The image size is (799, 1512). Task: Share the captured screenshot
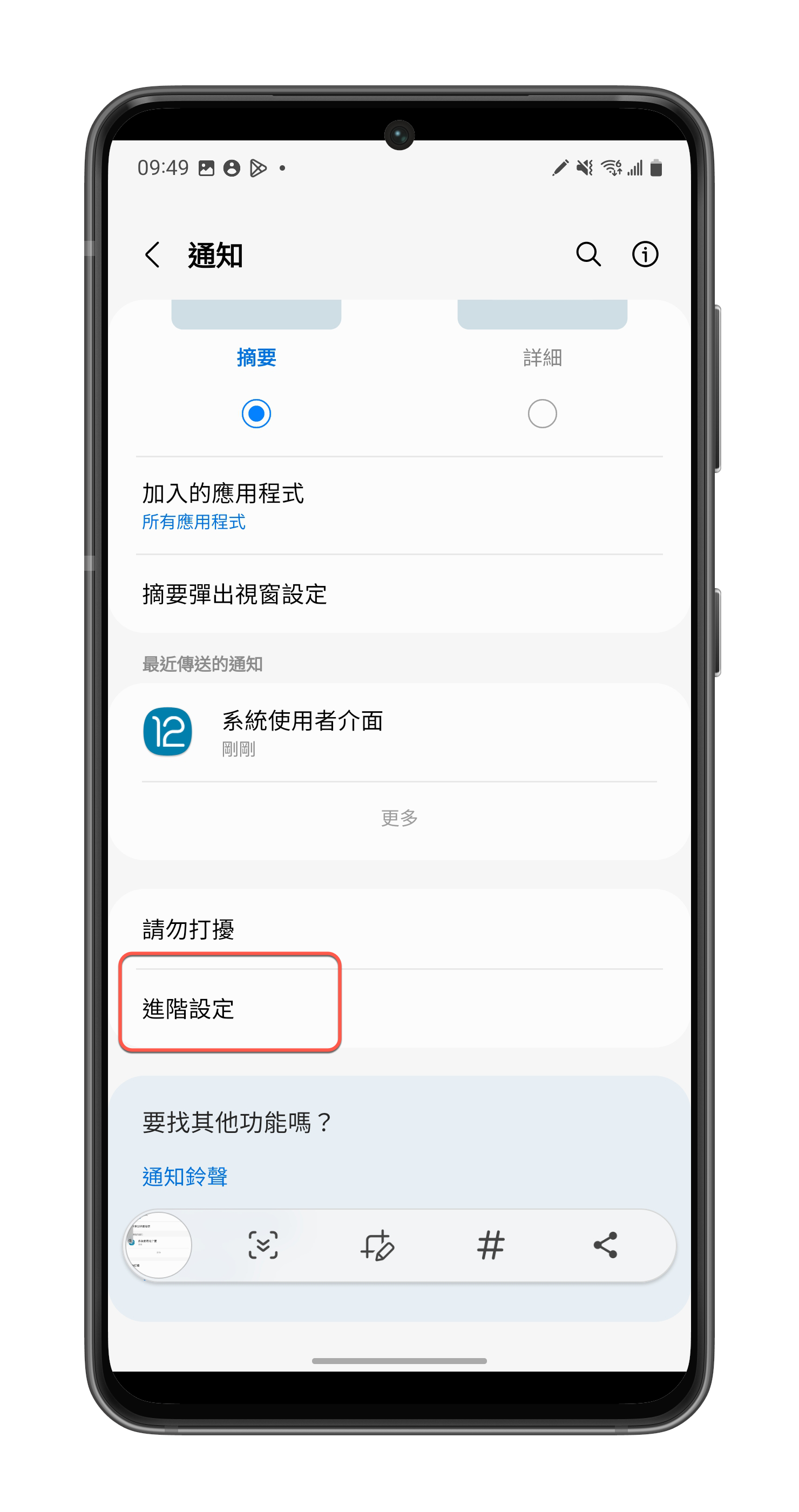point(605,1245)
